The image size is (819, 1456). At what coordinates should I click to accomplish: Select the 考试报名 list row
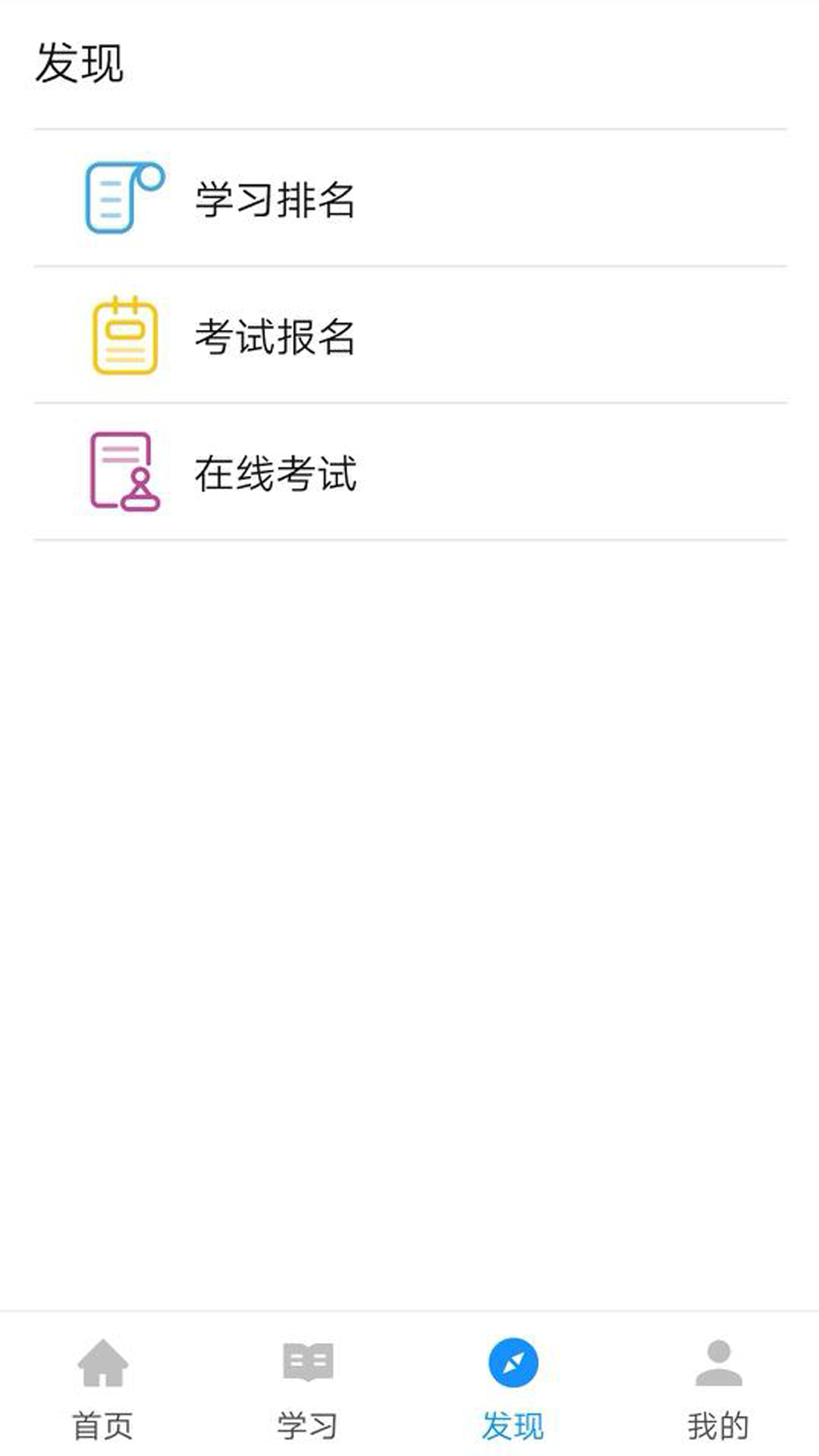point(409,334)
